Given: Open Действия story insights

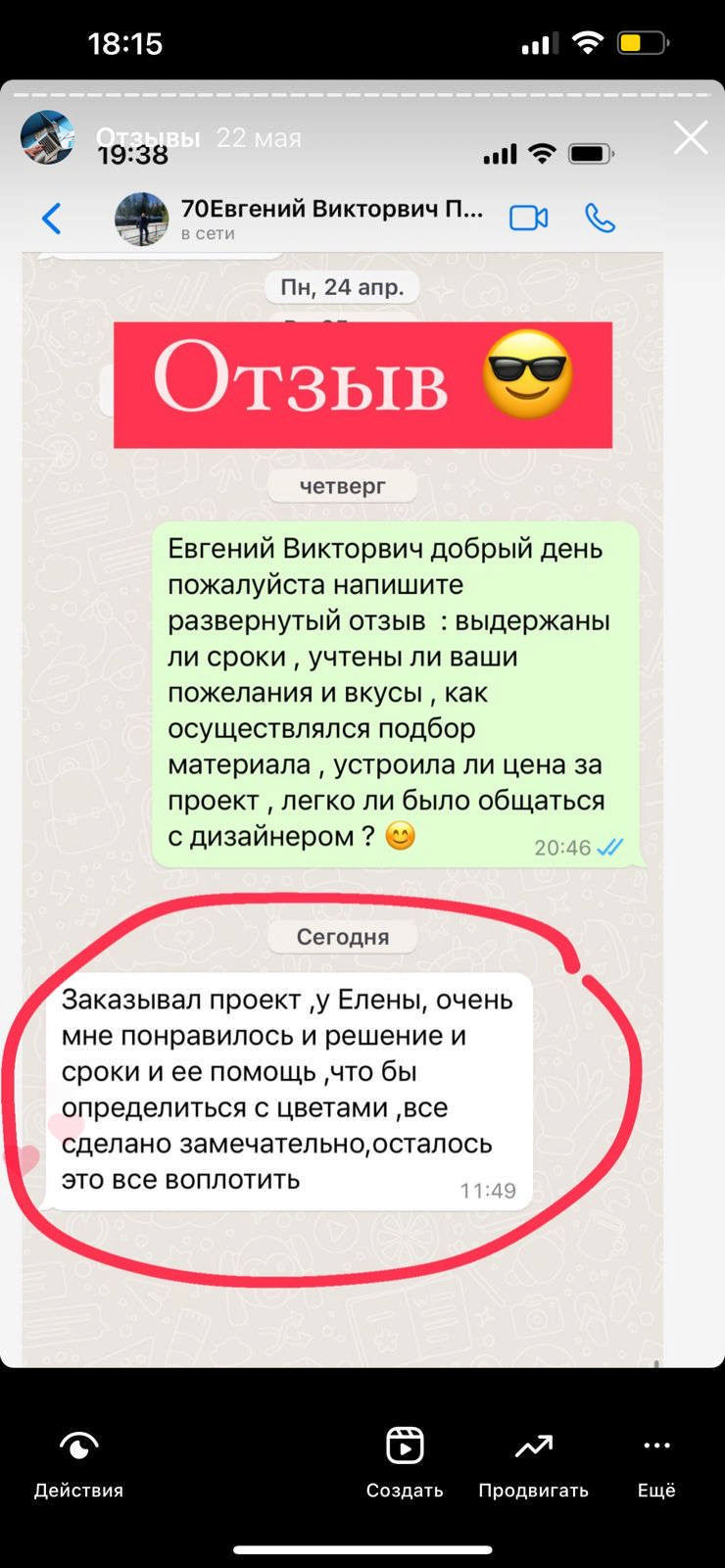Looking at the screenshot, I should click(78, 1462).
